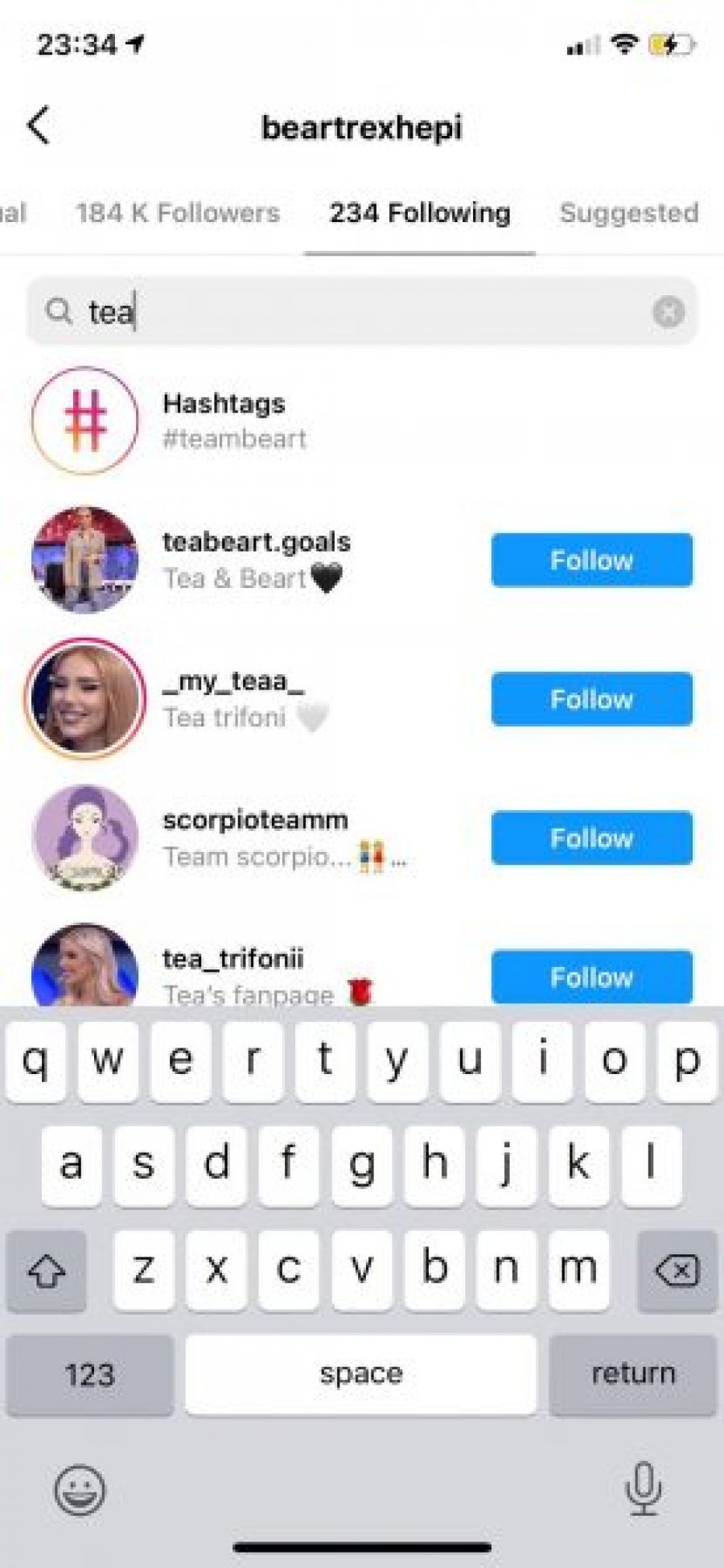View _my_teaa_ story from profile picture
Screen dimensions: 724x1568
[85, 699]
